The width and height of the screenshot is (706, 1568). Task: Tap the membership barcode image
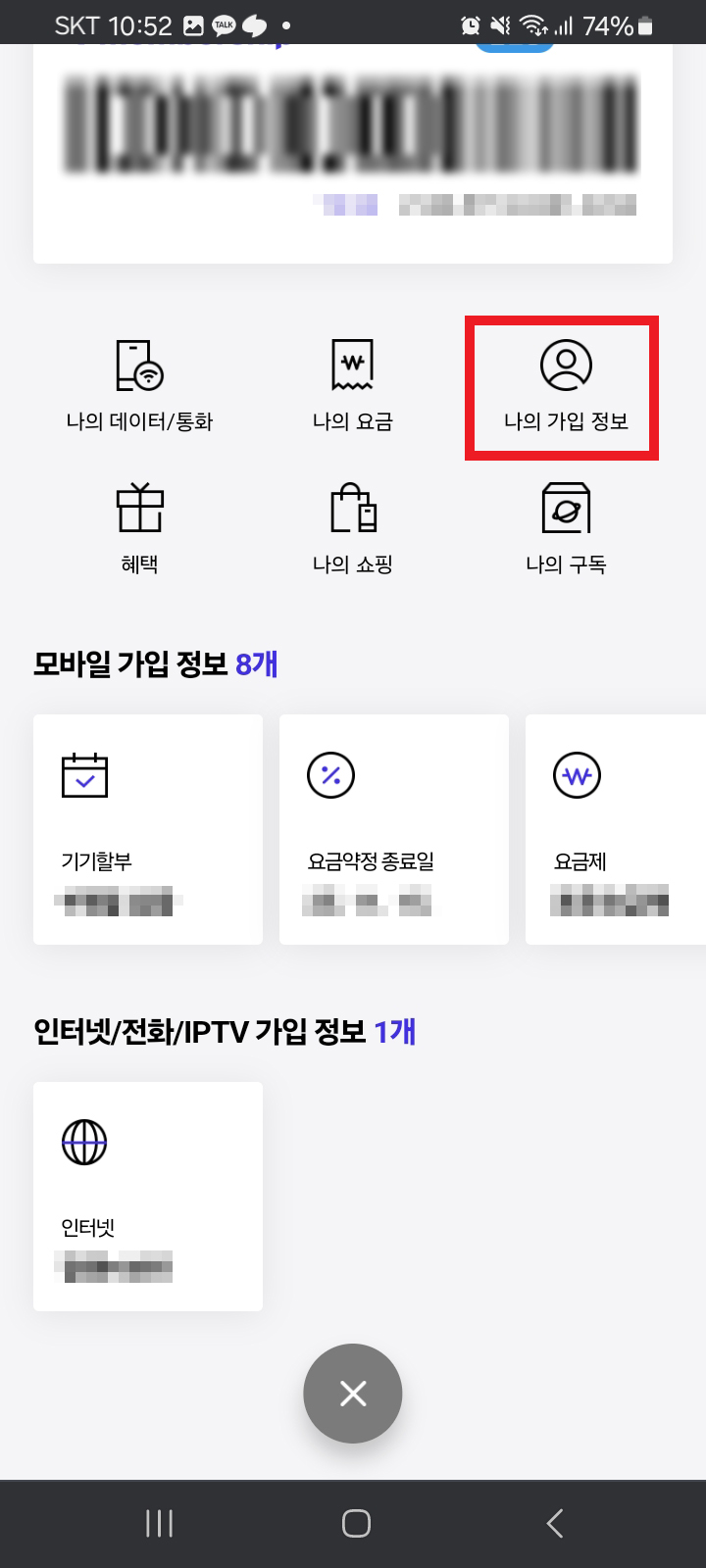coord(351,122)
